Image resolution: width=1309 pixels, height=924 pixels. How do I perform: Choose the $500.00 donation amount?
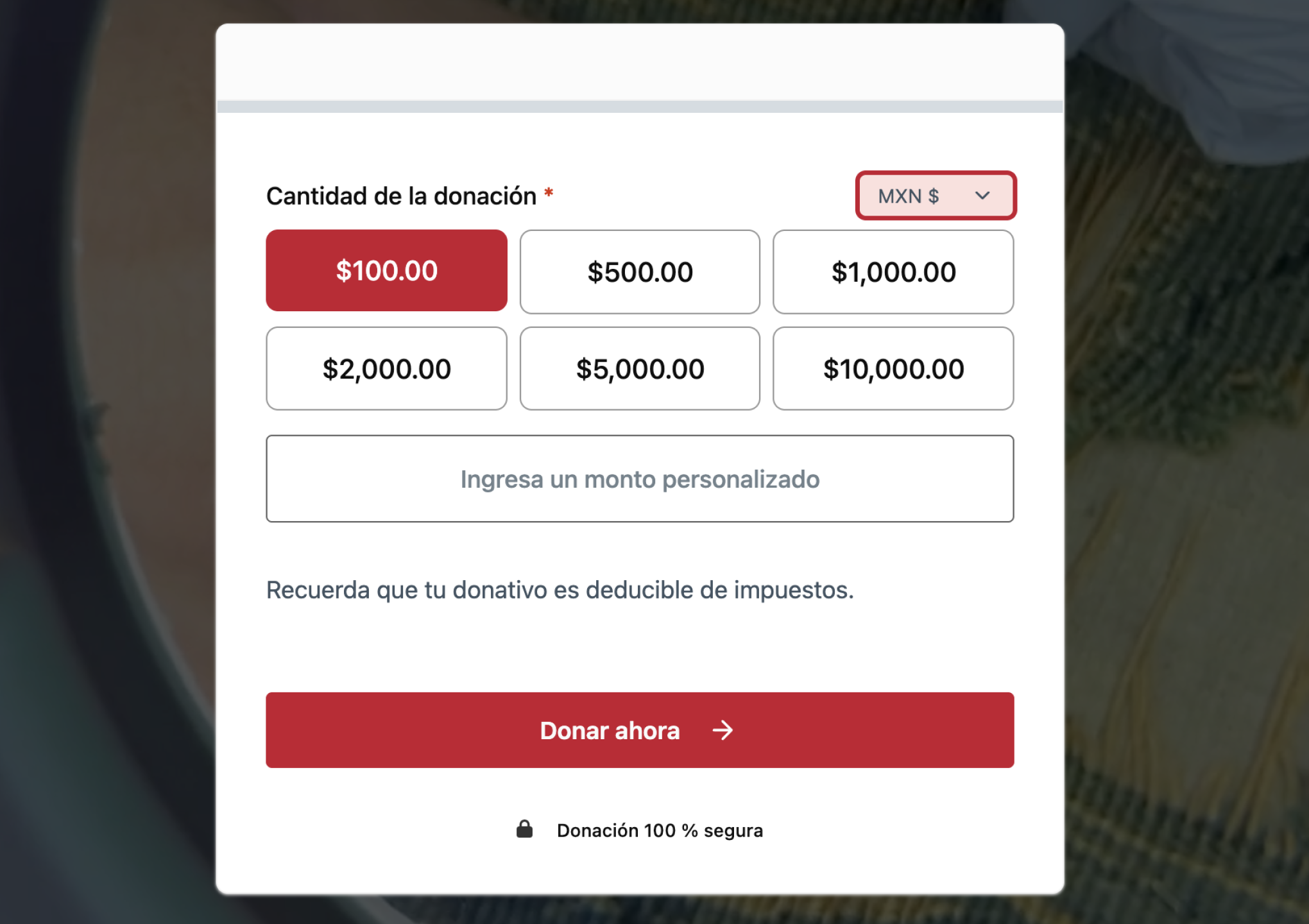coord(640,272)
